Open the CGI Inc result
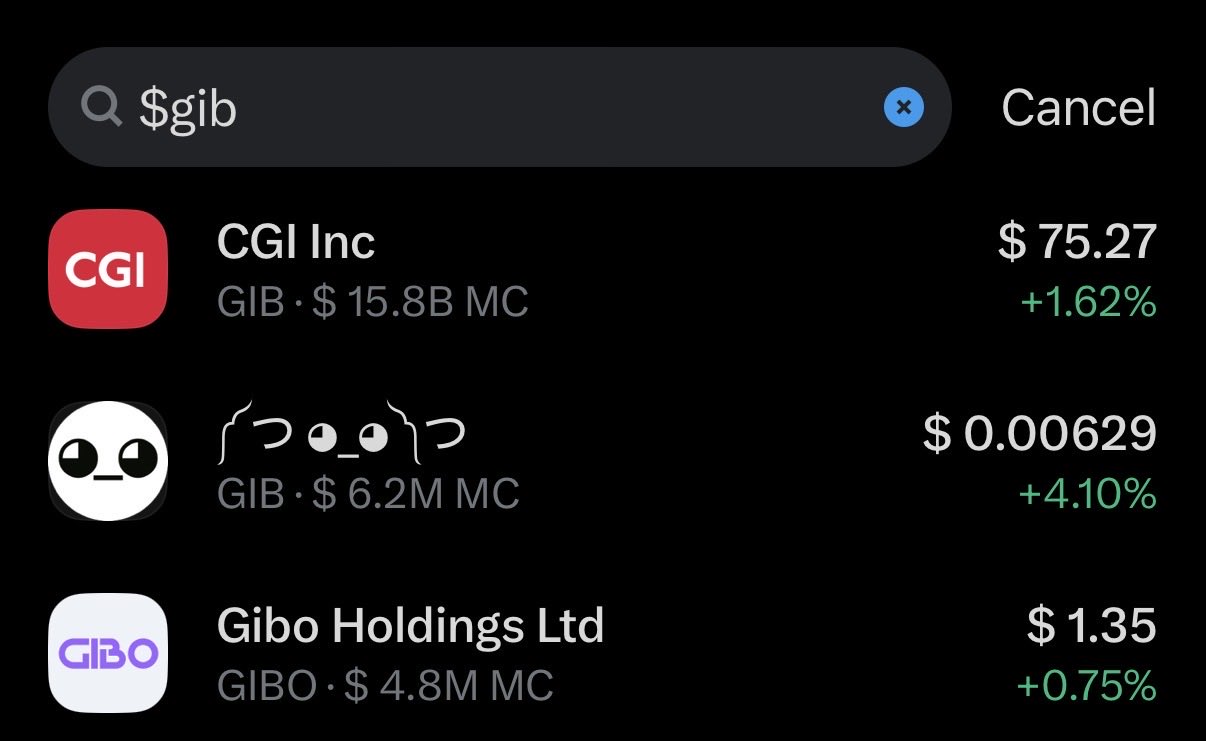The image size is (1206, 741). 600,269
